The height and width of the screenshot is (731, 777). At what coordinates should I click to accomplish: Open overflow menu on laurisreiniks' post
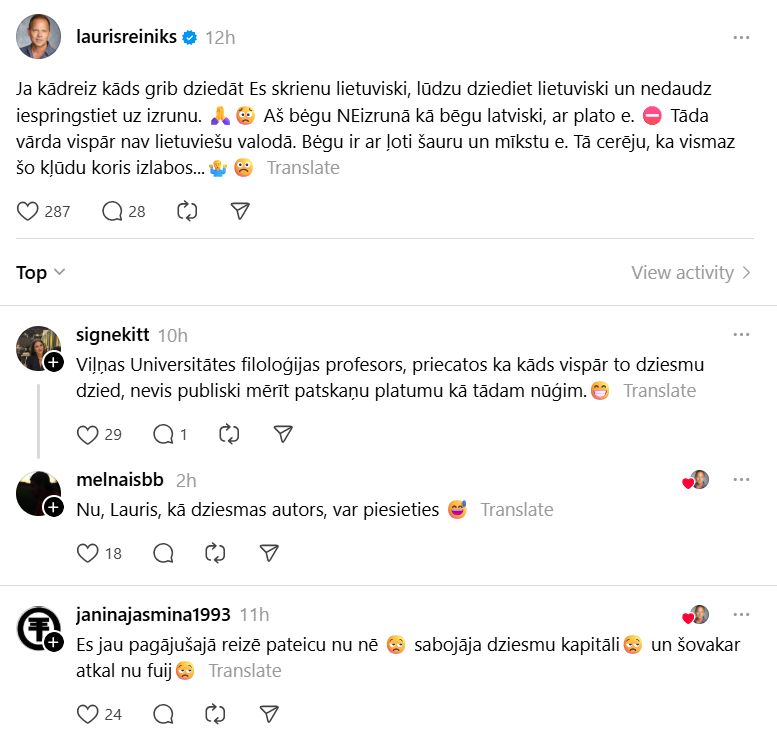(x=741, y=37)
